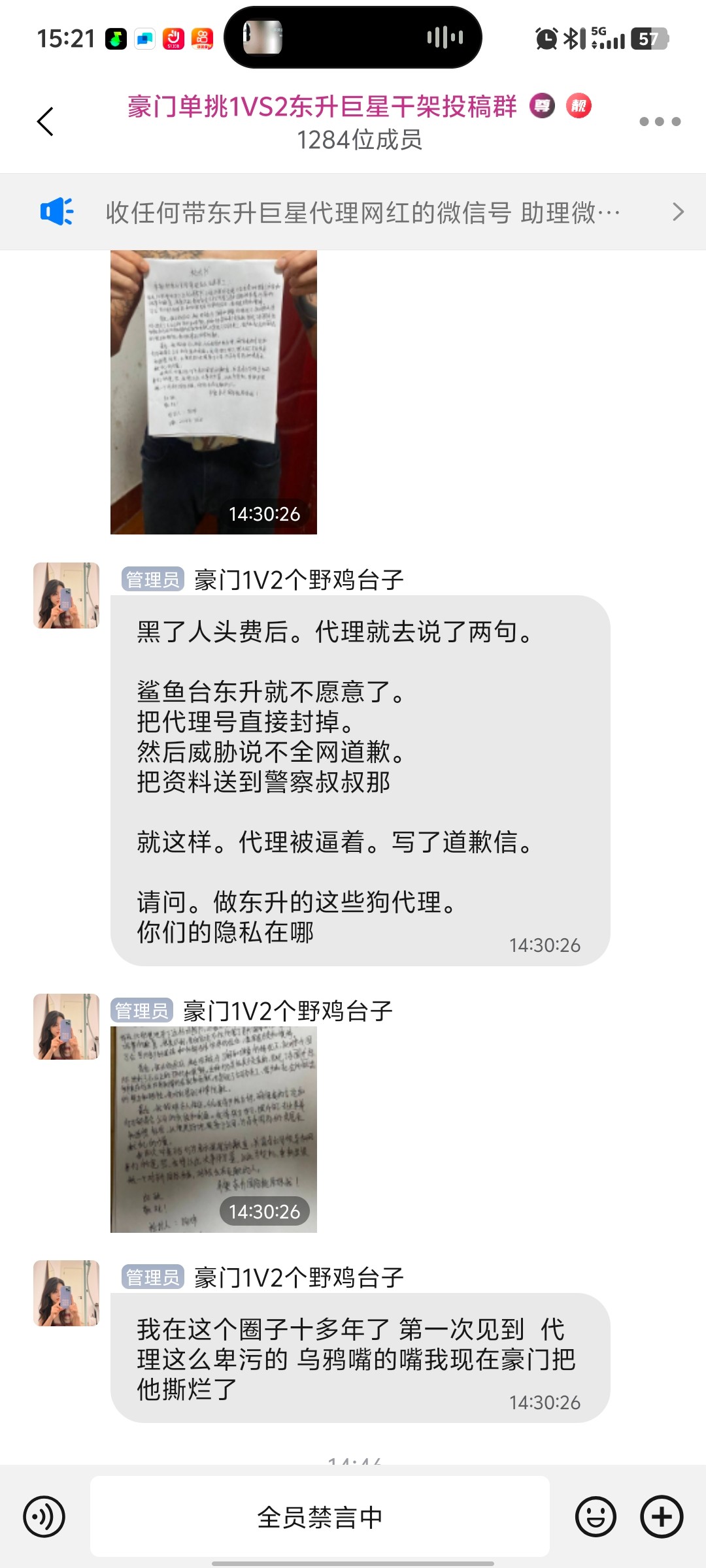Open the three-dot group menu

coord(659,122)
